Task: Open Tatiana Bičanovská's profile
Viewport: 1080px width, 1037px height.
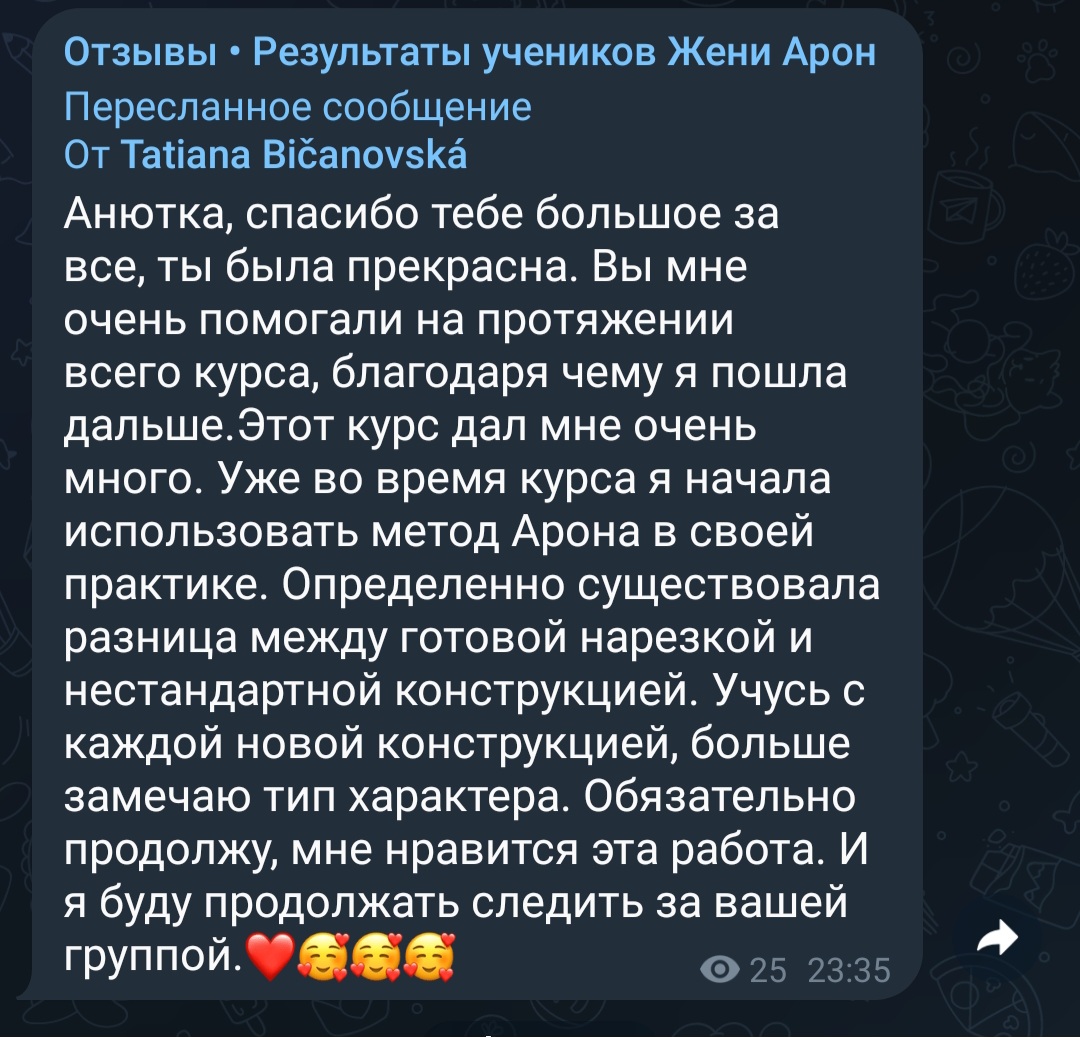Action: (294, 155)
